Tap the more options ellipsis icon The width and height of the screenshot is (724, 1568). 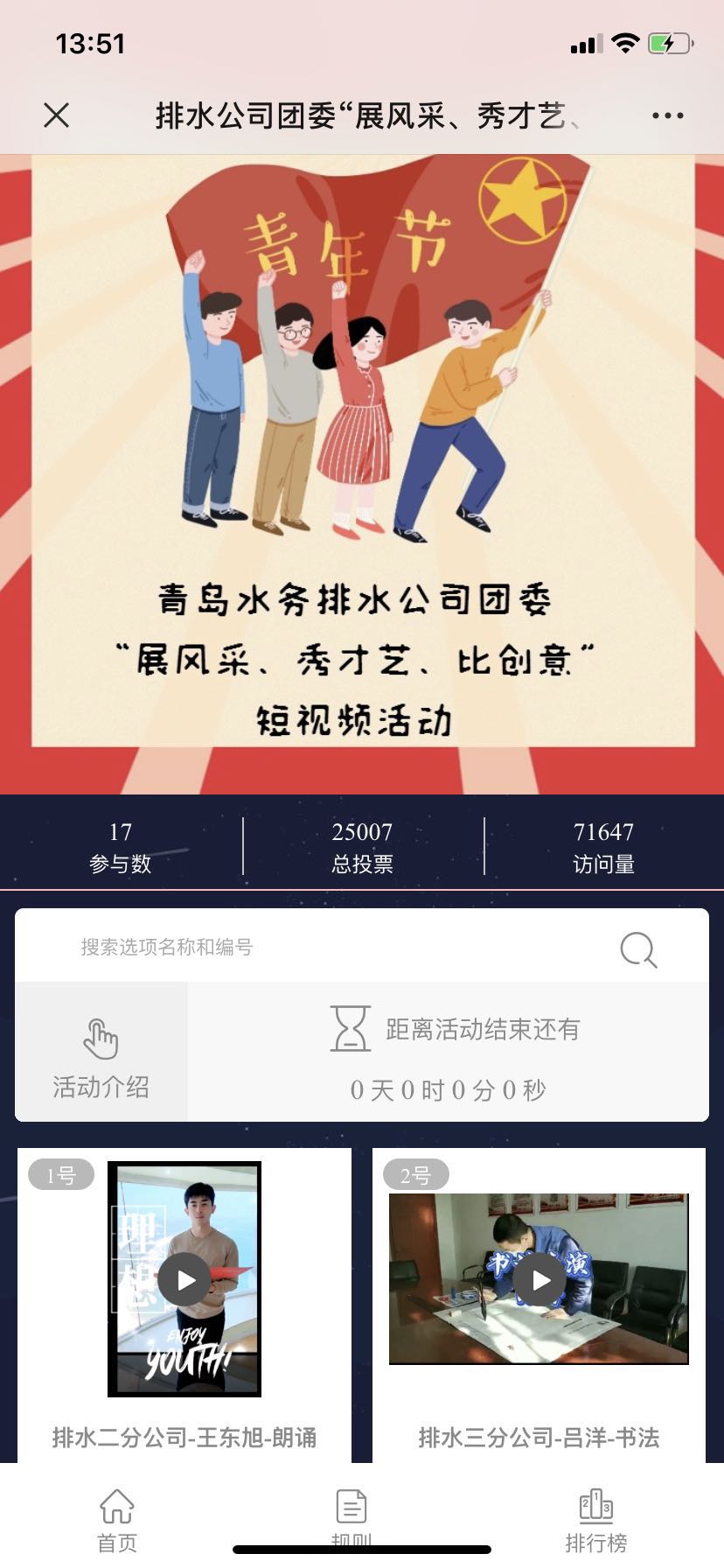pos(667,114)
